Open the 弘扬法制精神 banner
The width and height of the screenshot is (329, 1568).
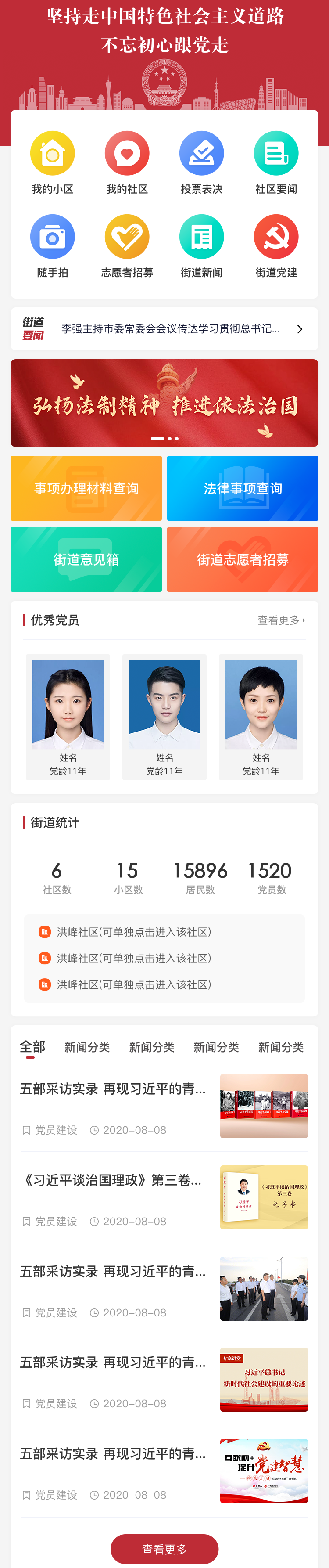pyautogui.click(x=164, y=403)
